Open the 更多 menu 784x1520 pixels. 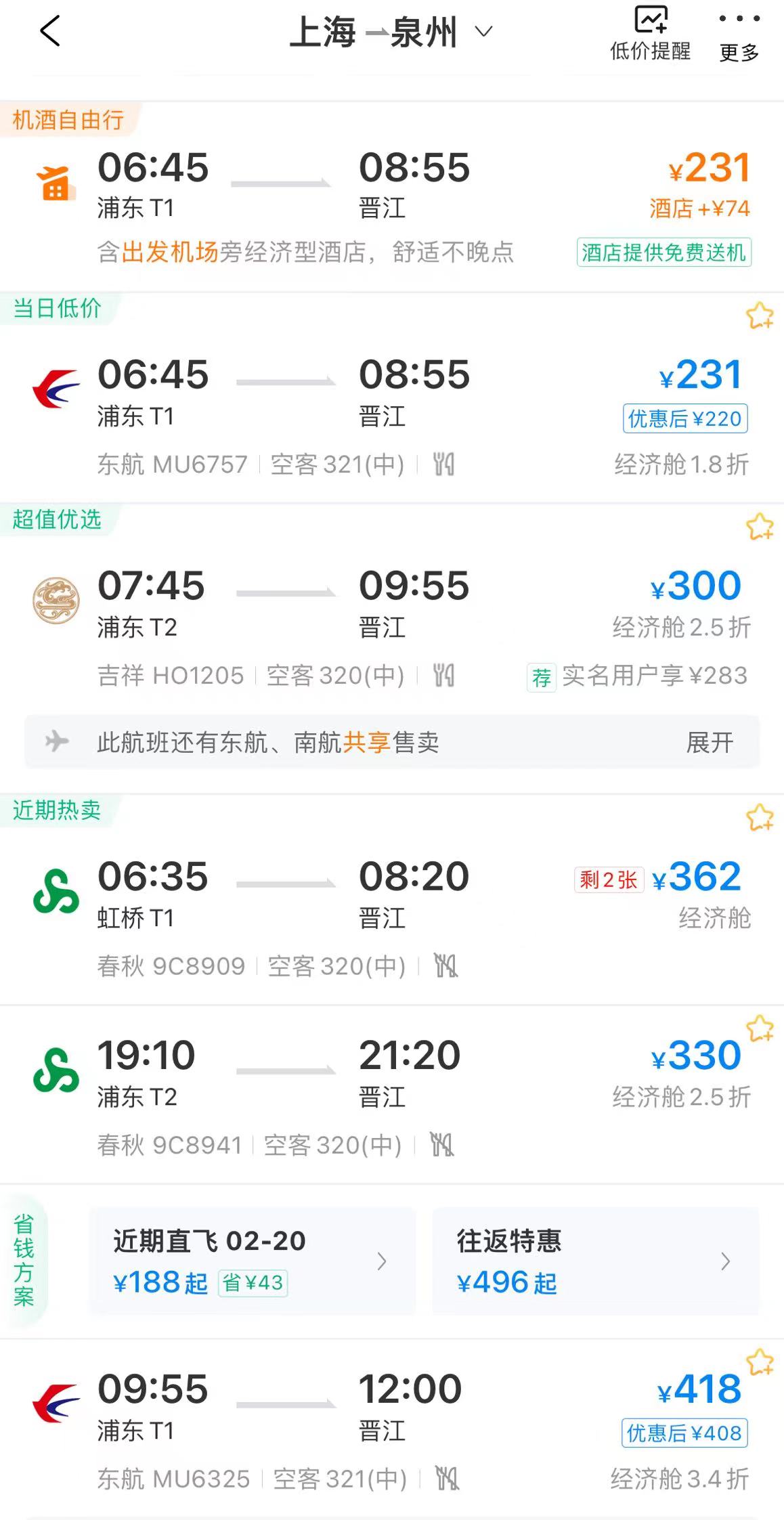739,35
